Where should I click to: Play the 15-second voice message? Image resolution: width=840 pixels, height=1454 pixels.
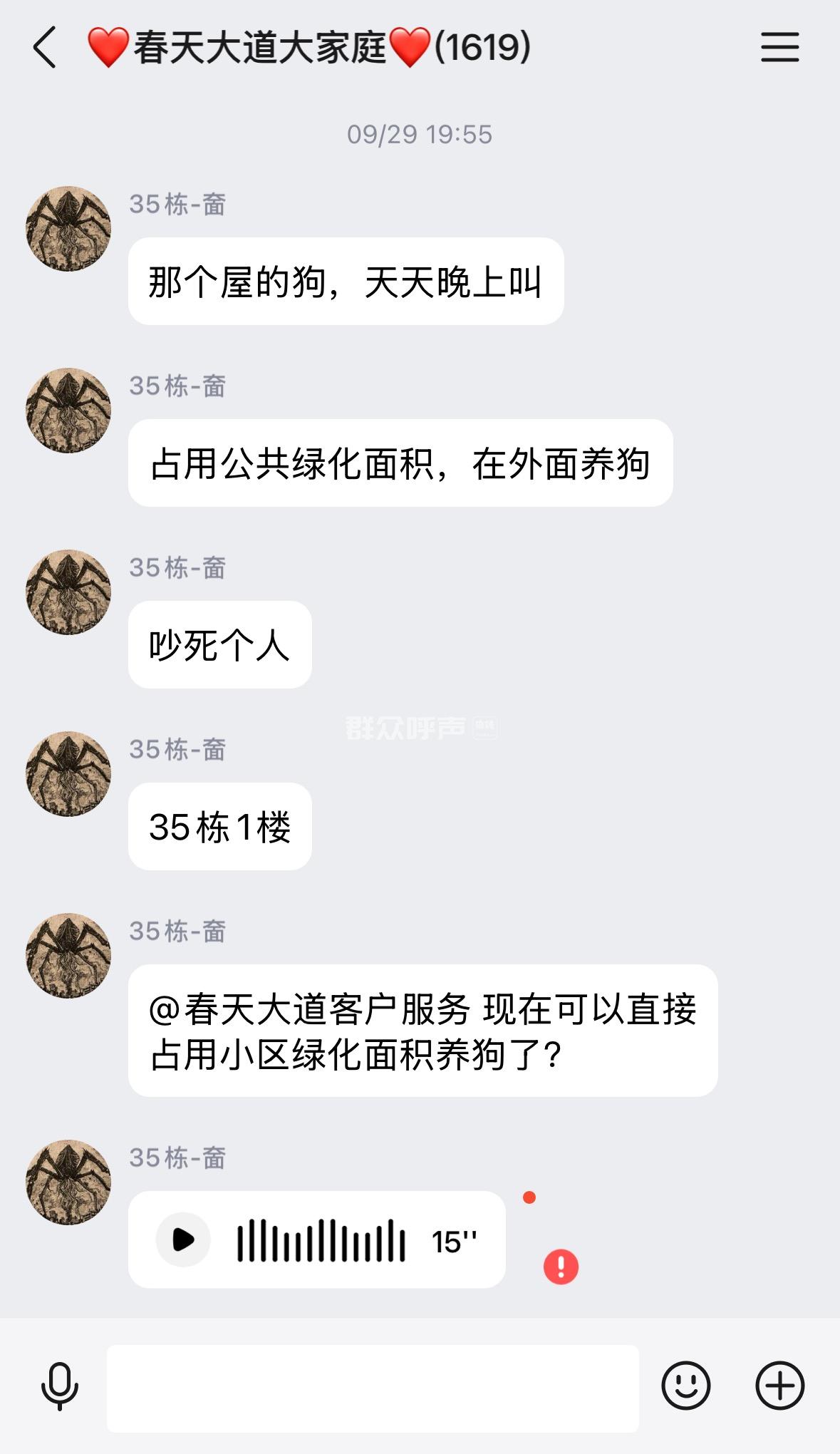click(184, 1239)
